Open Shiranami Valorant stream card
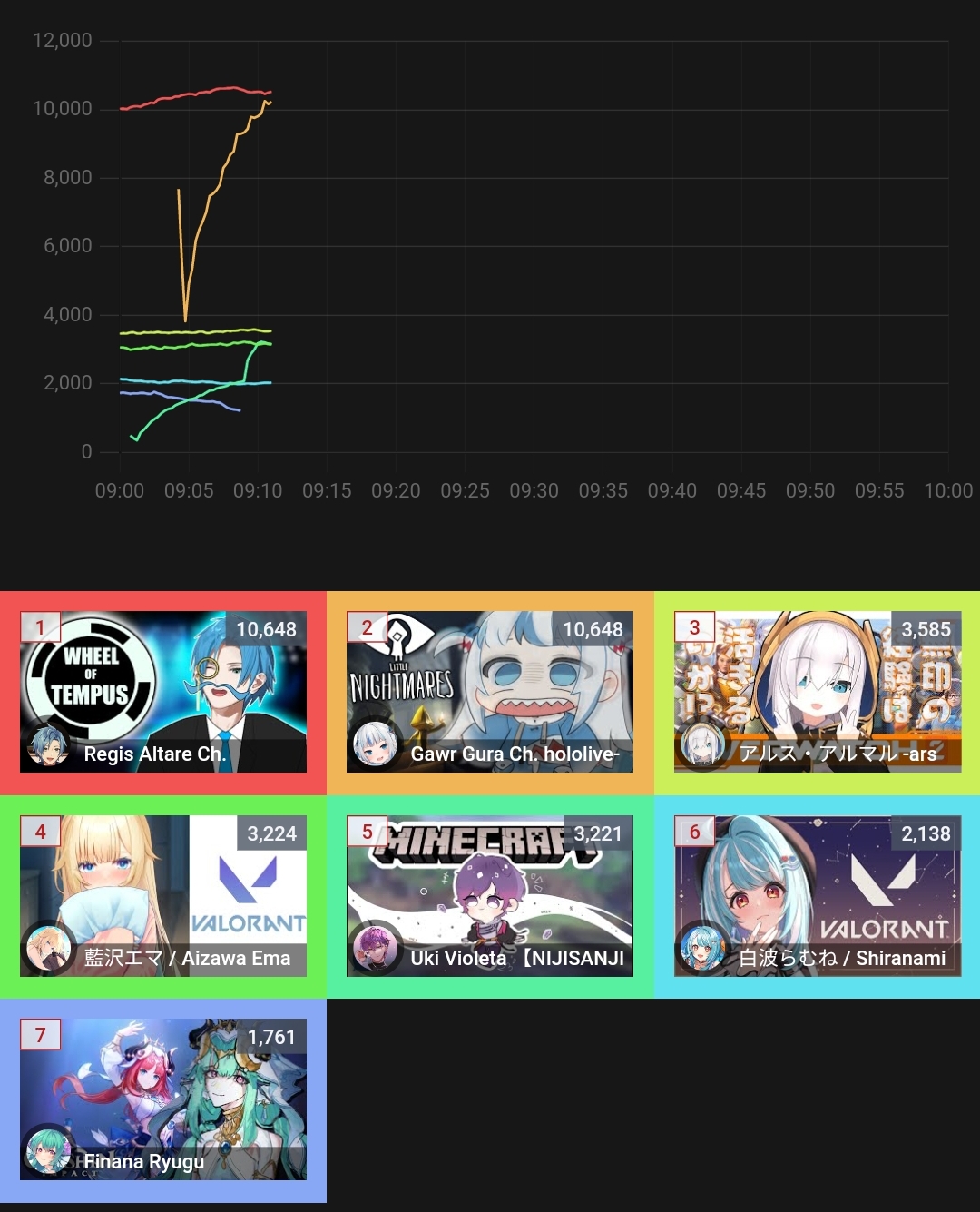The width and height of the screenshot is (980, 1212). 817,895
